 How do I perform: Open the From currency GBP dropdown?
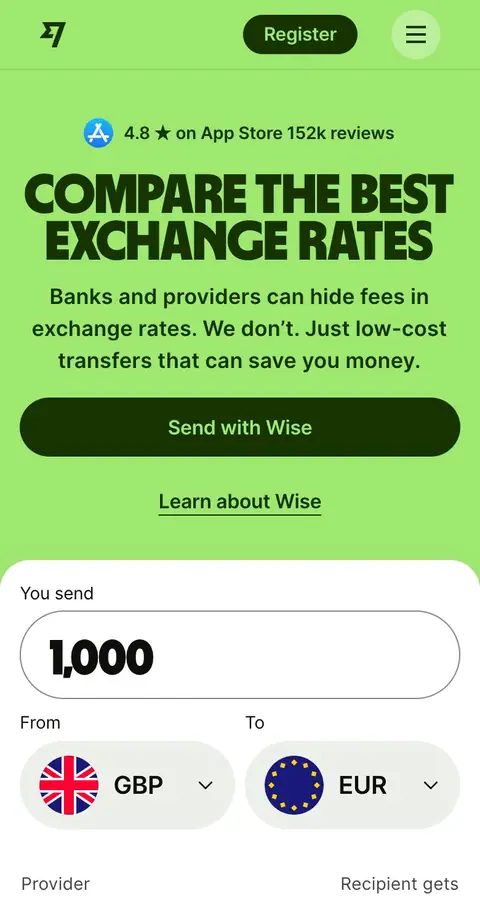(x=127, y=785)
